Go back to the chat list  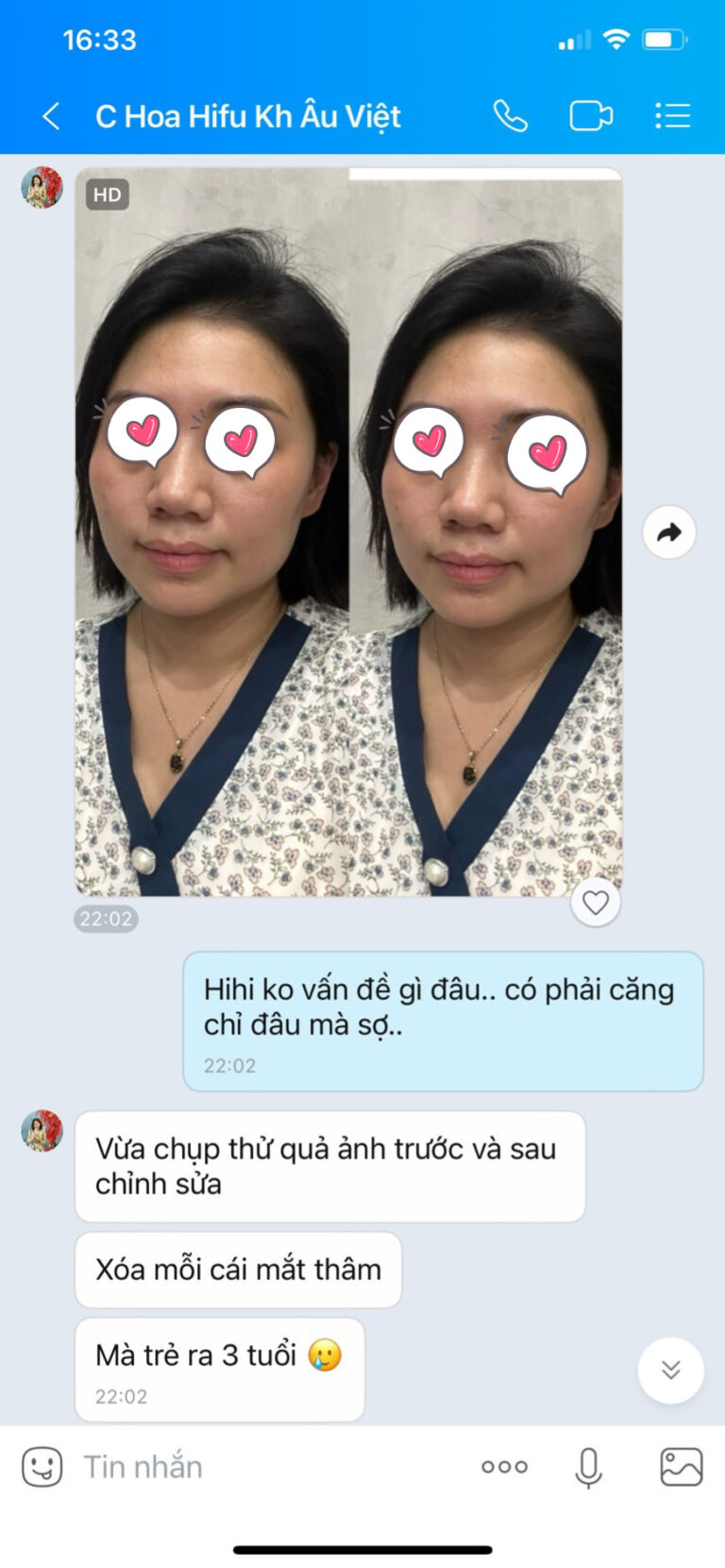click(52, 116)
